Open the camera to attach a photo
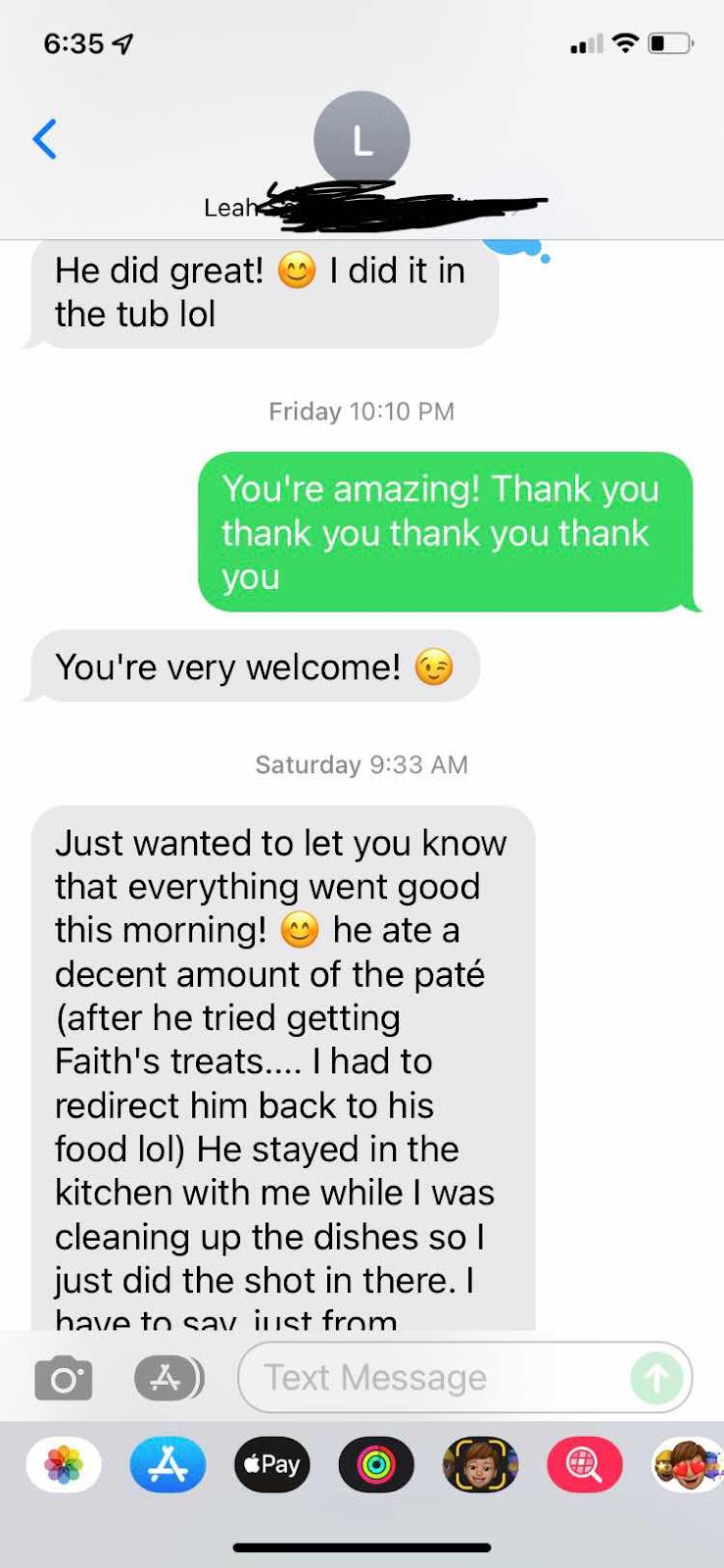The height and width of the screenshot is (1568, 724). pyautogui.click(x=64, y=1379)
